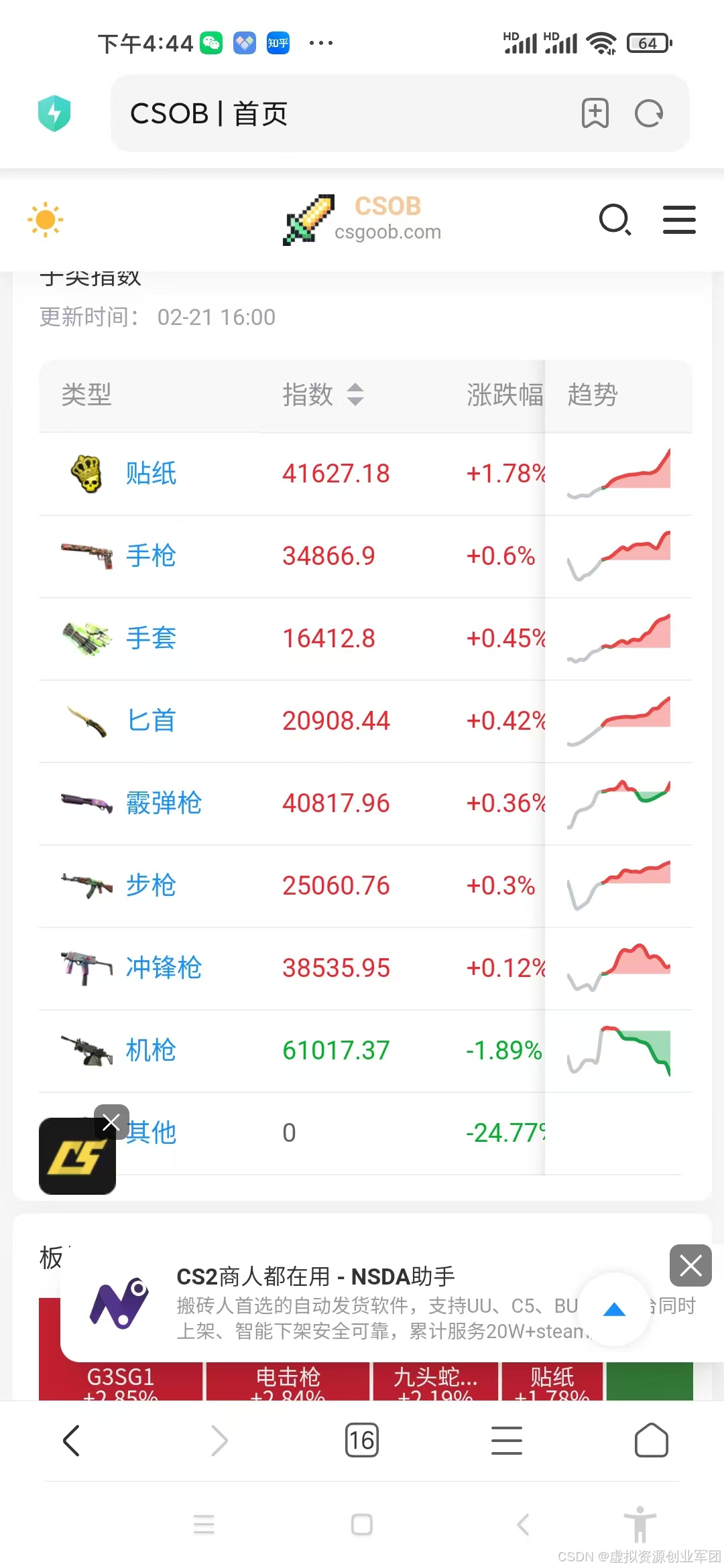Image resolution: width=724 pixels, height=1568 pixels.
Task: Dismiss the NSDA助手 ad banner
Action: [x=690, y=1266]
